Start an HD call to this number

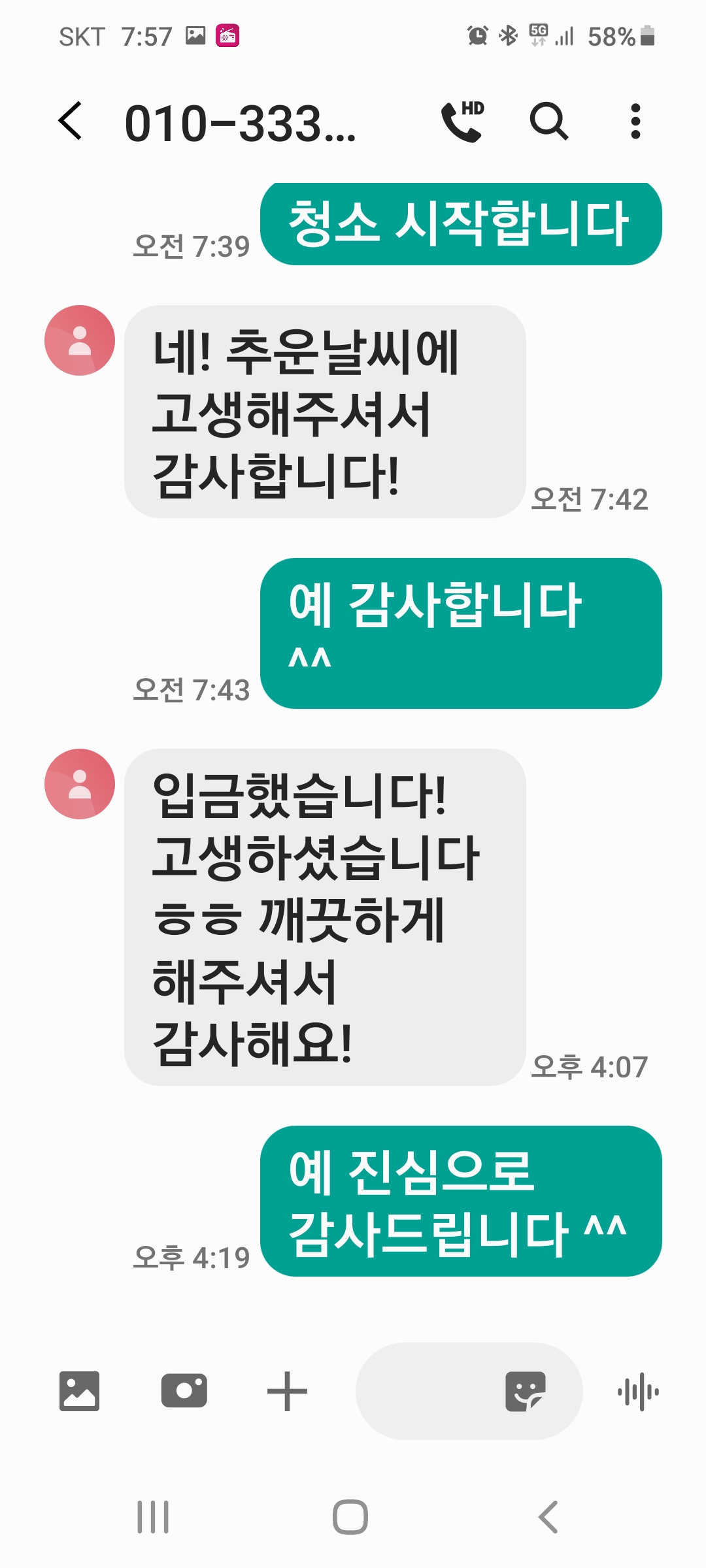[x=462, y=122]
